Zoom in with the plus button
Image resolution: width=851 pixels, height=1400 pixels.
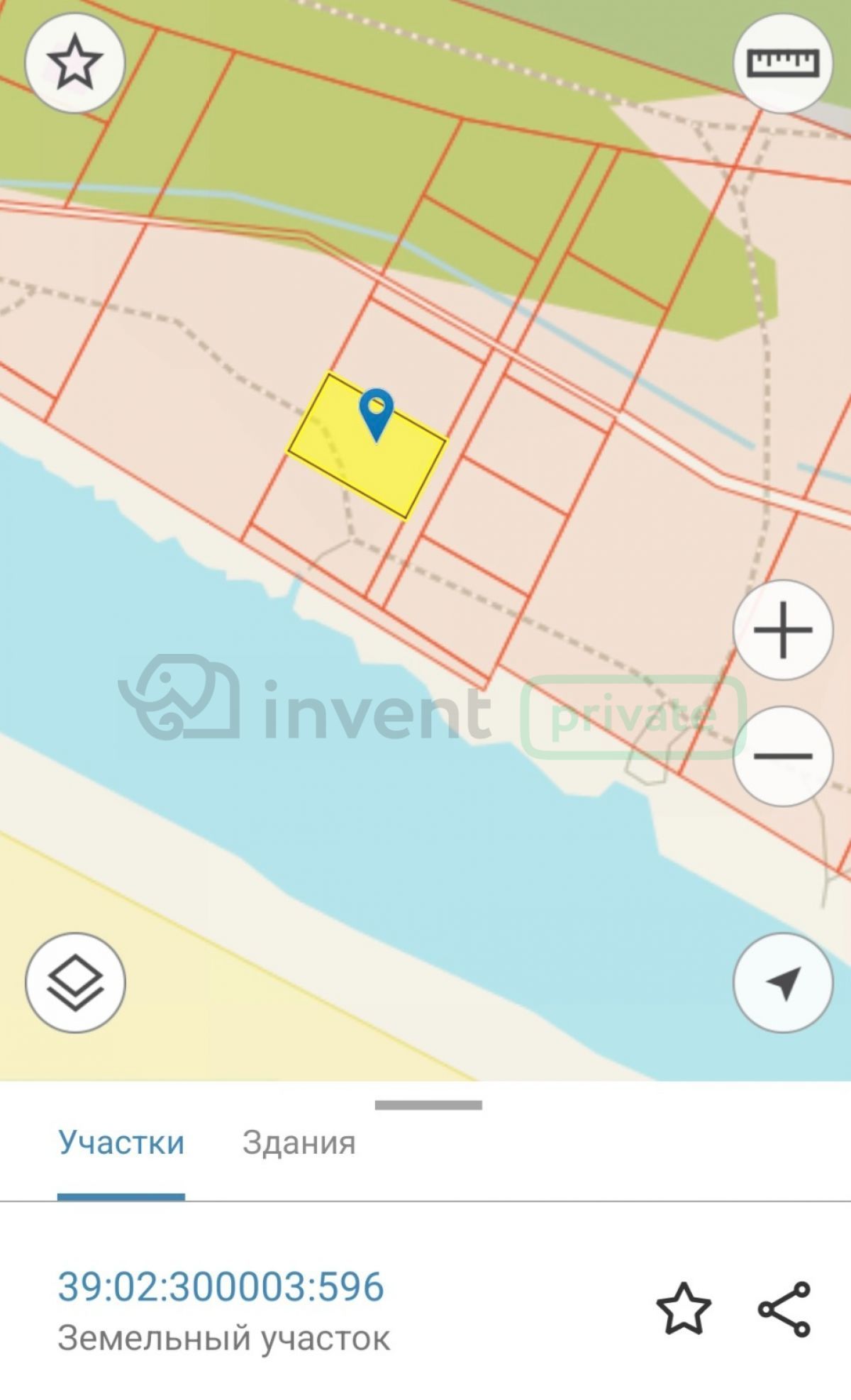(782, 629)
